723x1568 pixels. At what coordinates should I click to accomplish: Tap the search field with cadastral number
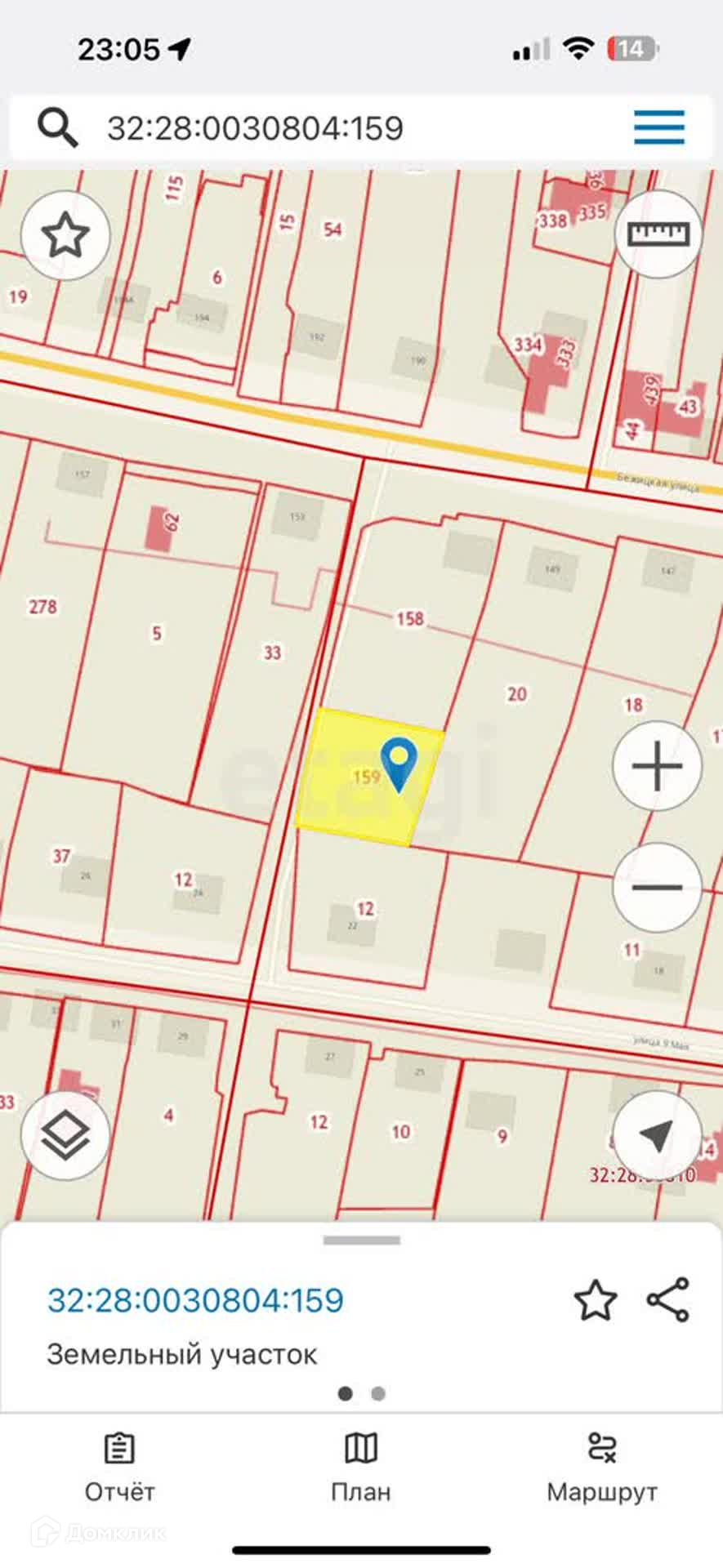point(327,128)
